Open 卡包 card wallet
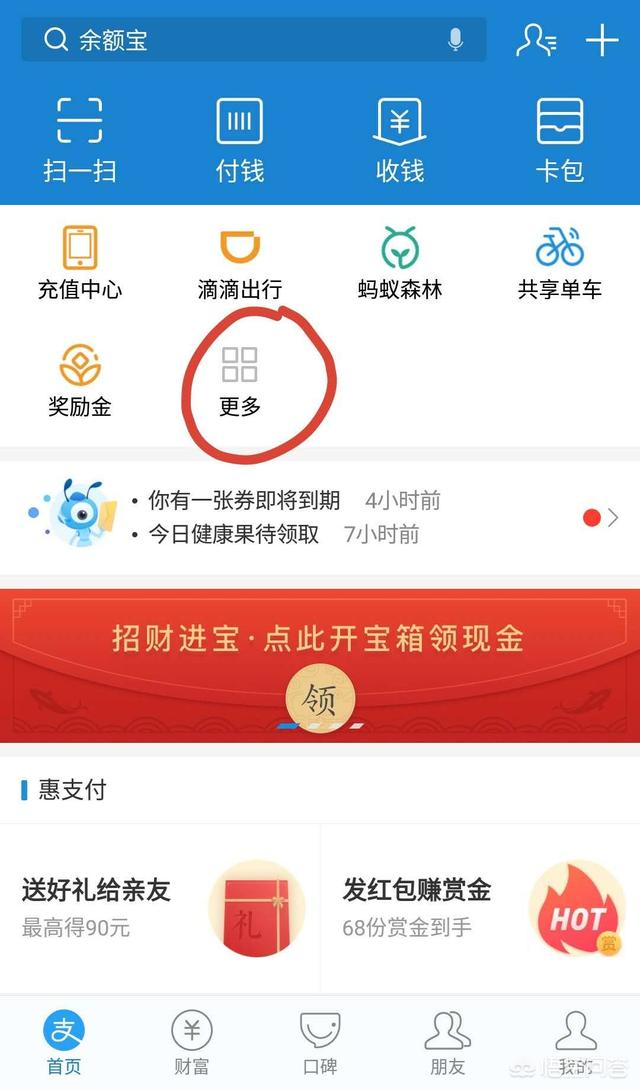The width and height of the screenshot is (640, 1090). (x=560, y=140)
